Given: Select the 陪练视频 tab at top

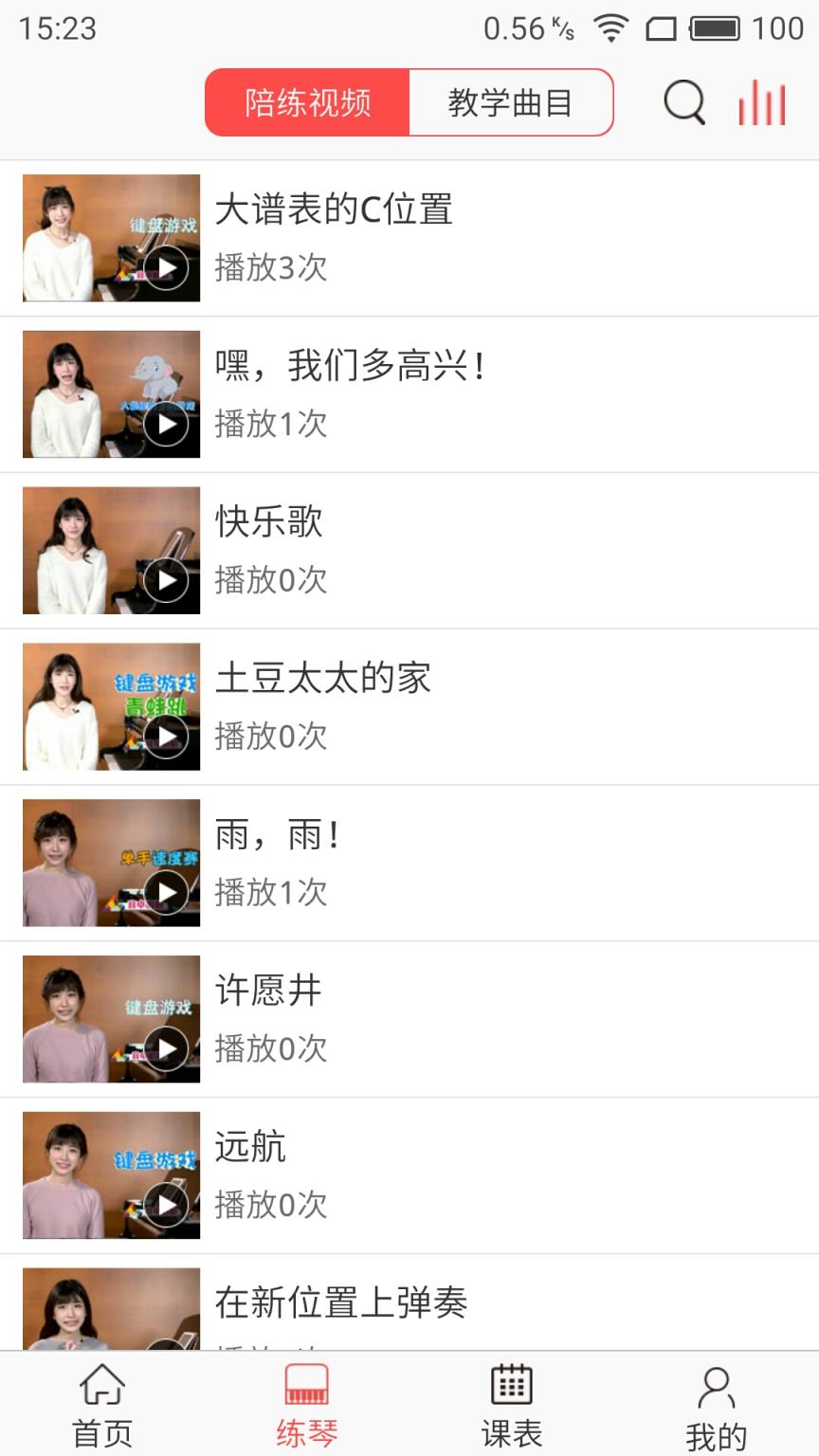Looking at the screenshot, I should (x=305, y=102).
